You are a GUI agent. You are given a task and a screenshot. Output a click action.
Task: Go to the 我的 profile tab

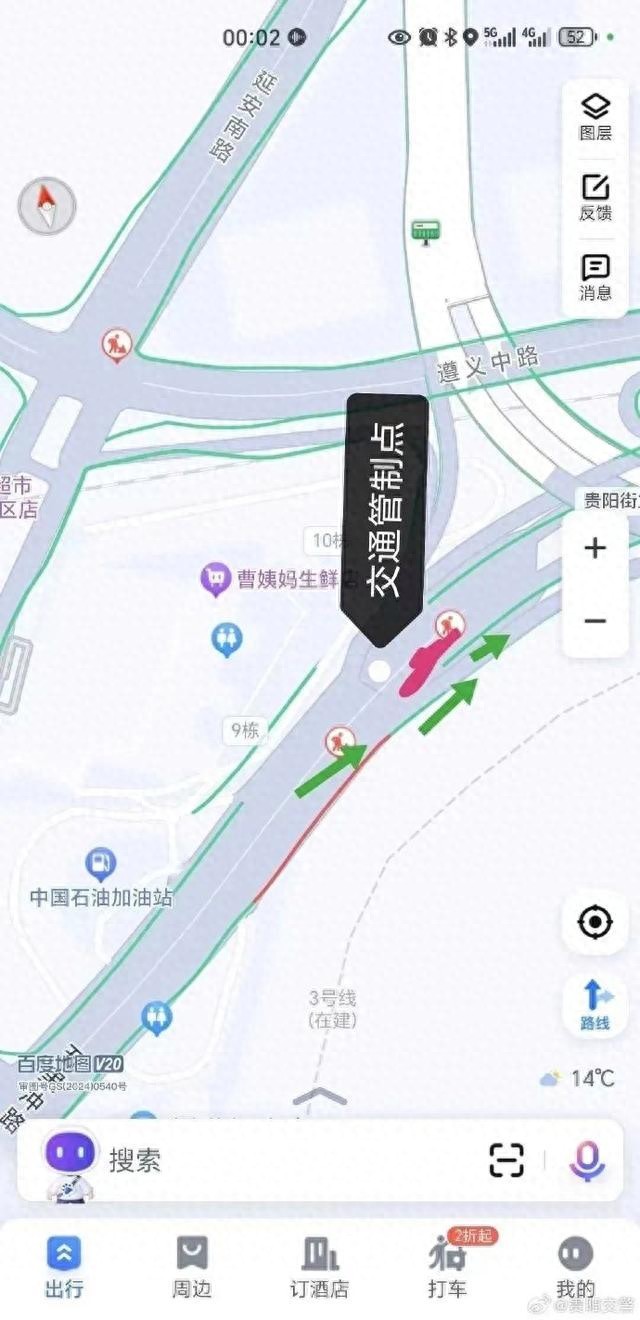tap(575, 1267)
